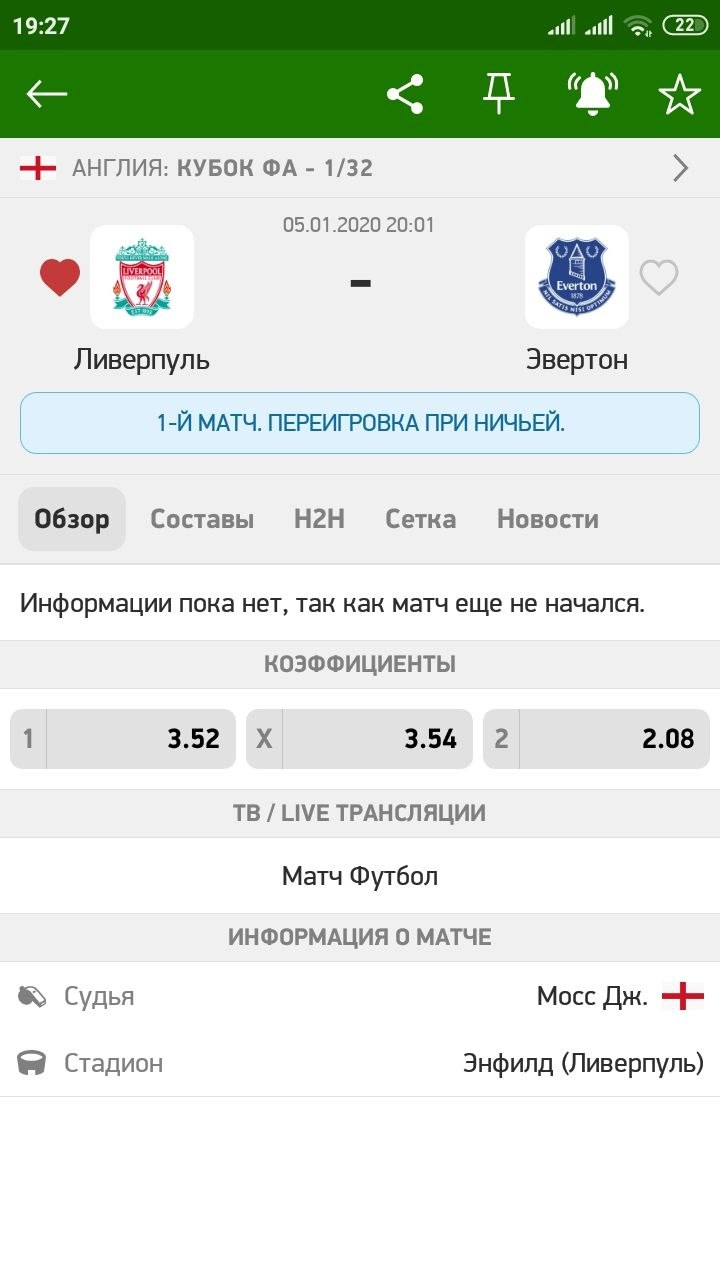Go back with the arrow icon
Image resolution: width=720 pixels, height=1280 pixels.
click(x=47, y=94)
